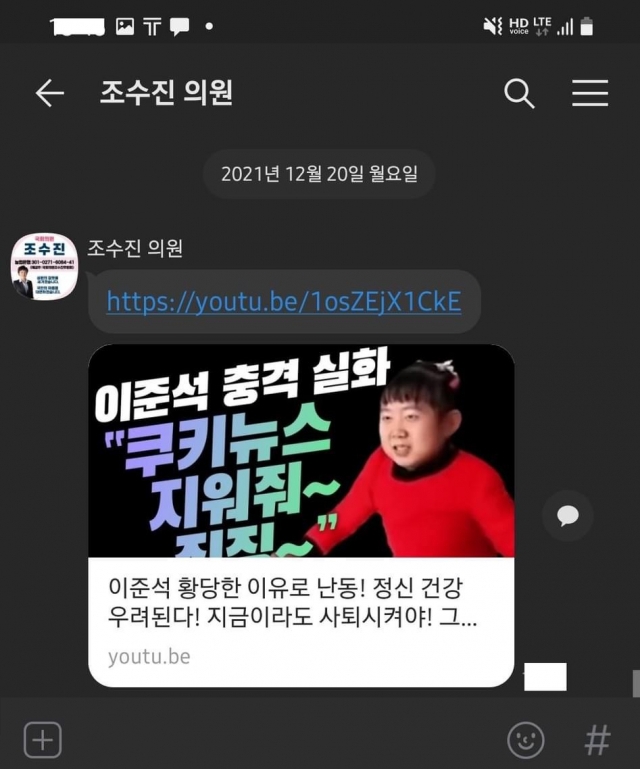Open 조수진 의원 profile picture
640x769 pixels.
click(x=44, y=266)
